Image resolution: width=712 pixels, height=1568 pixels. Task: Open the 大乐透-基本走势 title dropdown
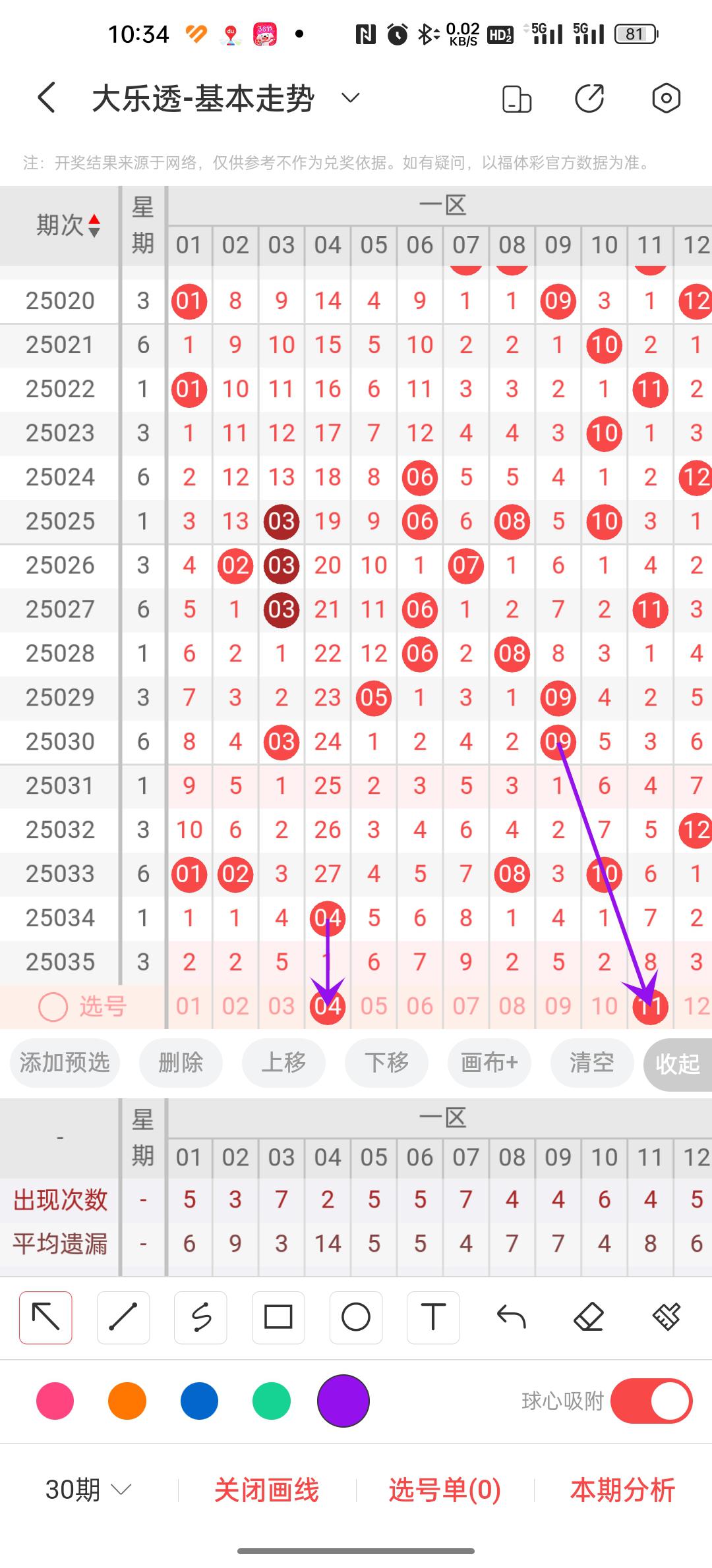click(350, 99)
